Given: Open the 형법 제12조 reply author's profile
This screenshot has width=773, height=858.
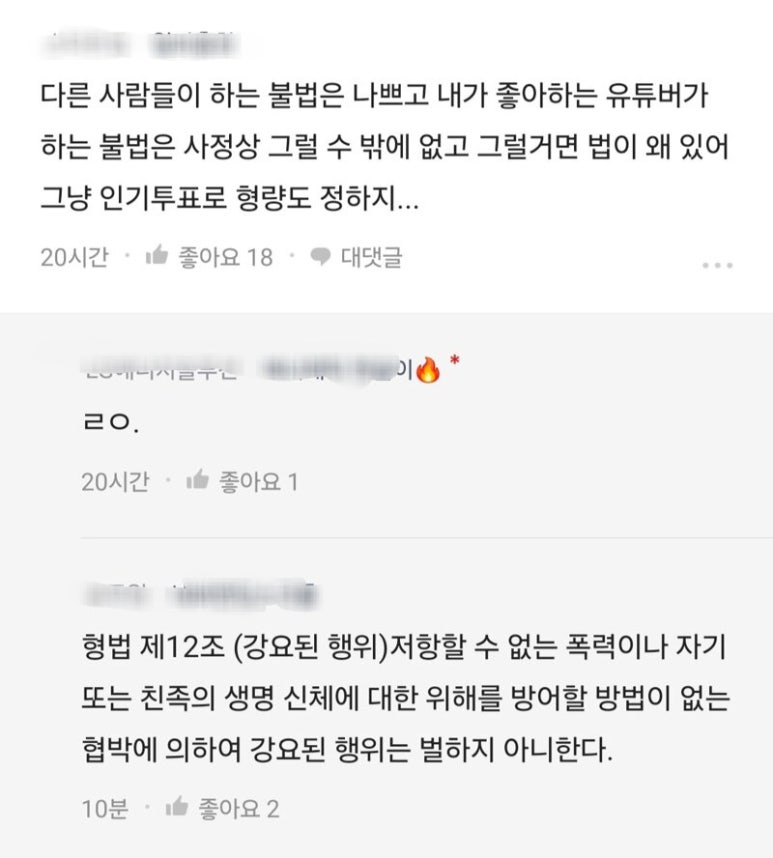Looking at the screenshot, I should 200,594.
